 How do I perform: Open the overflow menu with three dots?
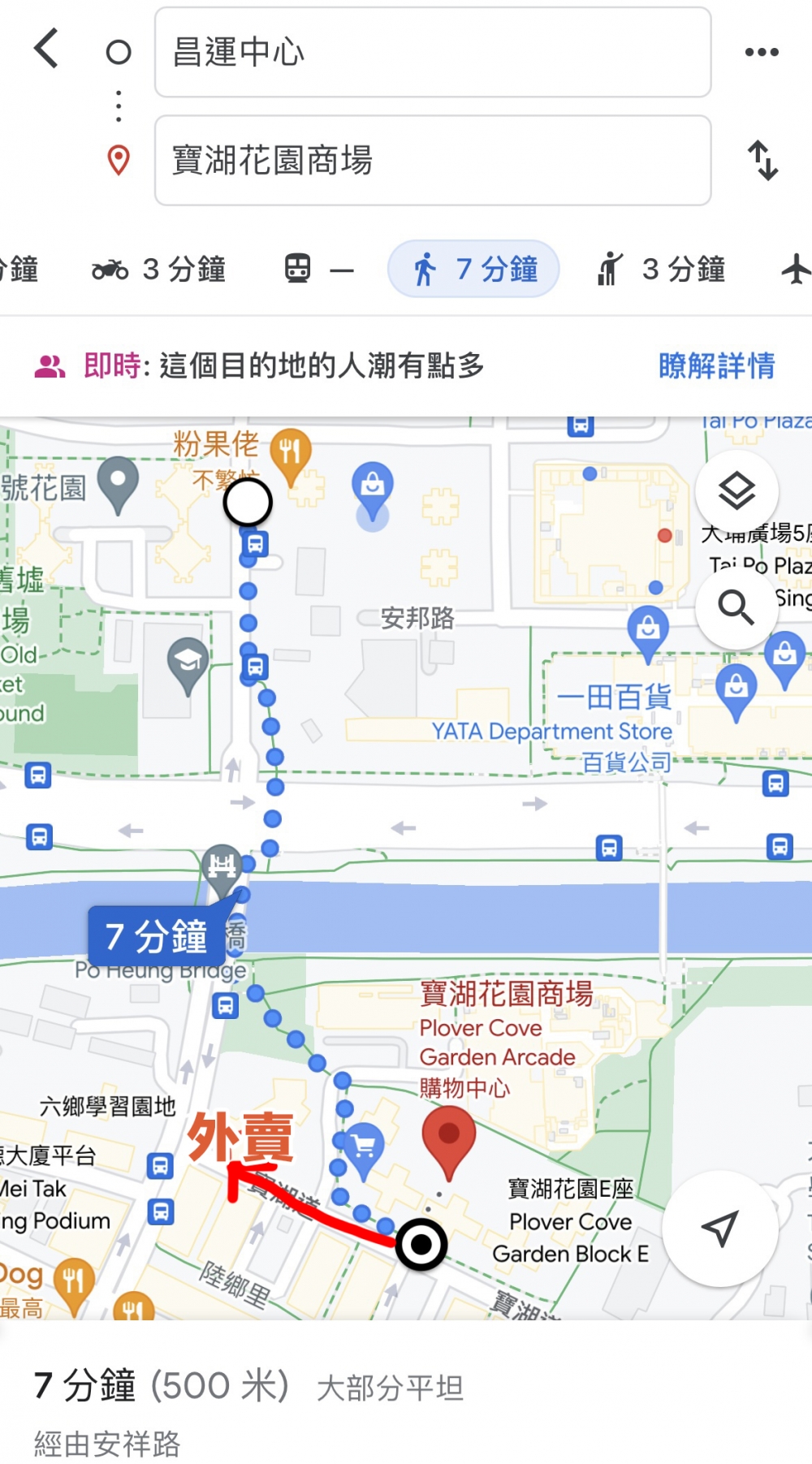point(761,53)
